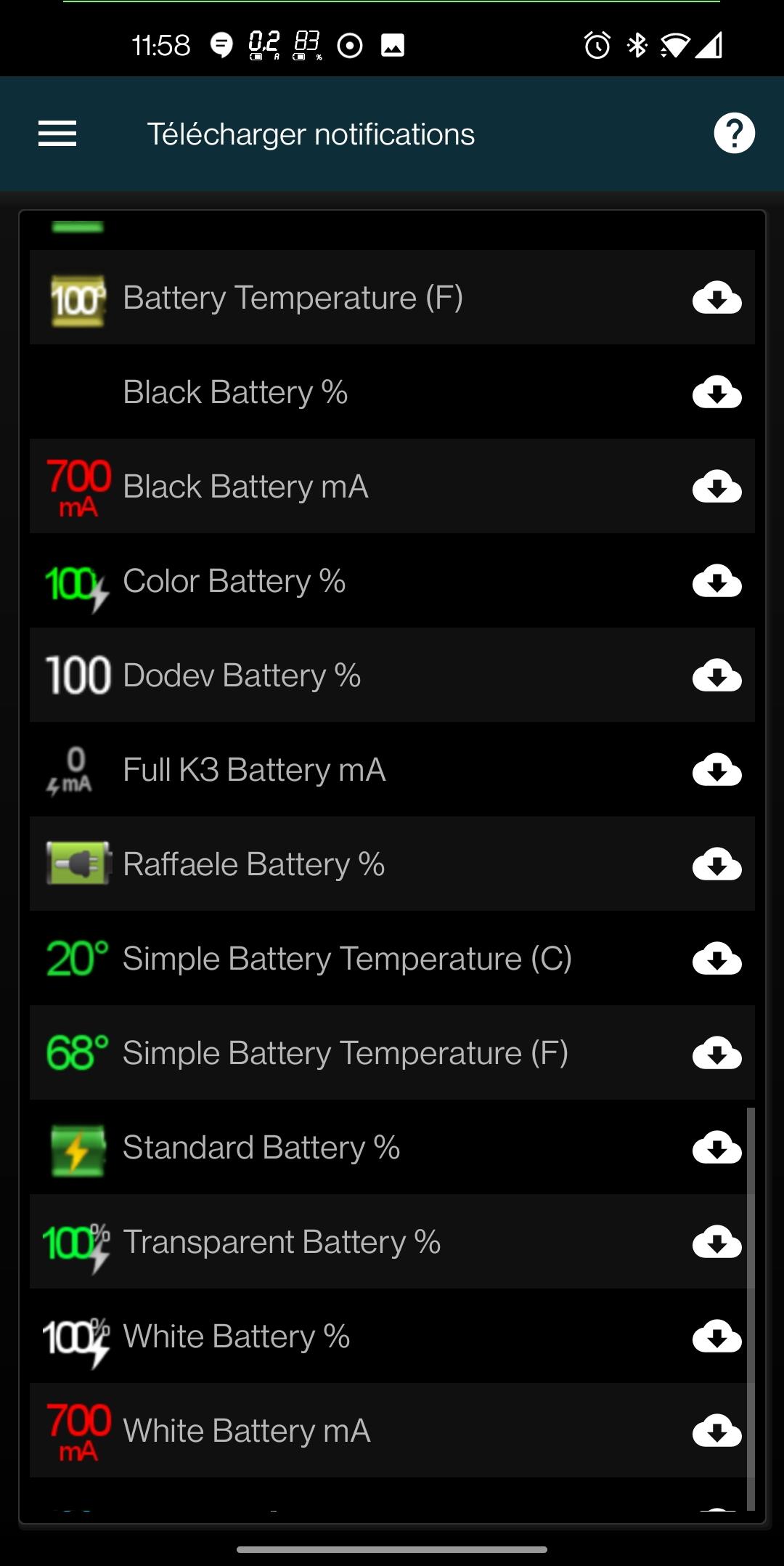Open the hamburger navigation drawer
Image resolution: width=784 pixels, height=1566 pixels.
coord(57,134)
